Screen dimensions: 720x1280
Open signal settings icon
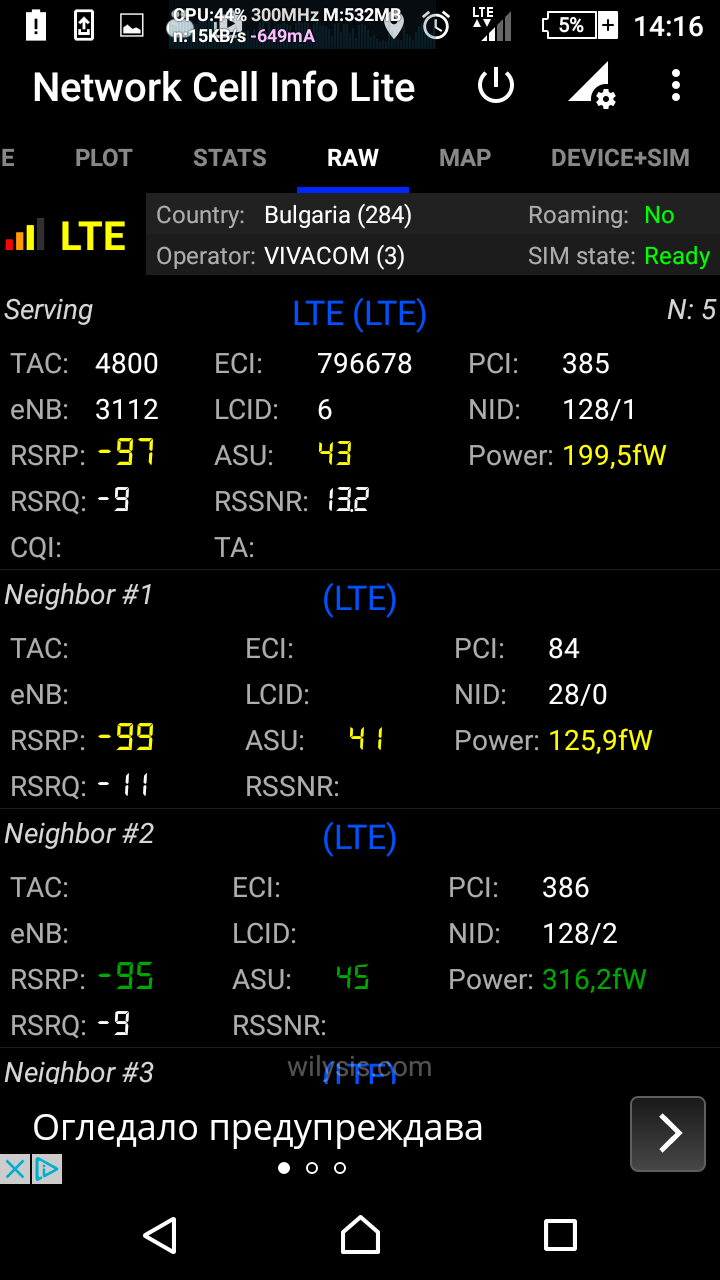tap(591, 86)
